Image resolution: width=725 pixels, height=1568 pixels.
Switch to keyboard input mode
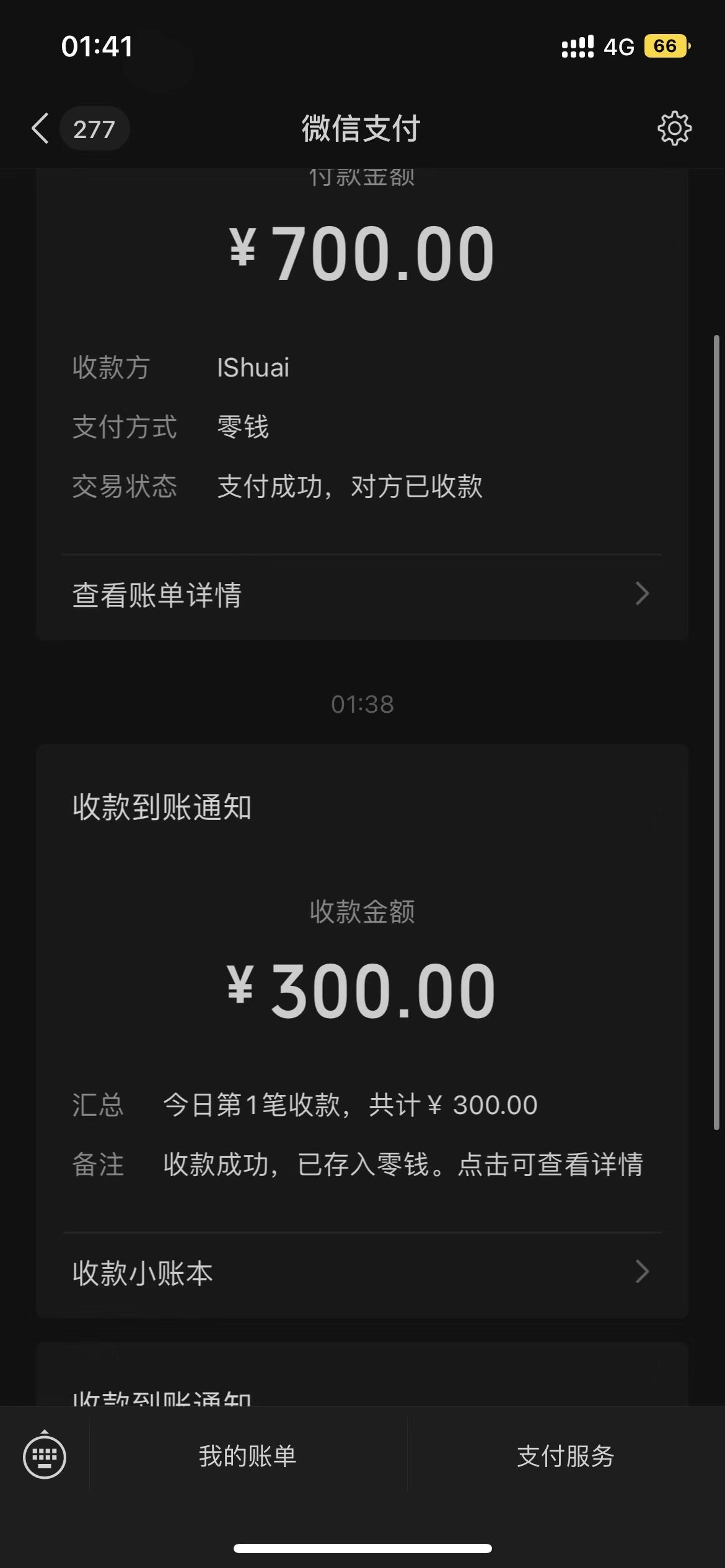(45, 1457)
